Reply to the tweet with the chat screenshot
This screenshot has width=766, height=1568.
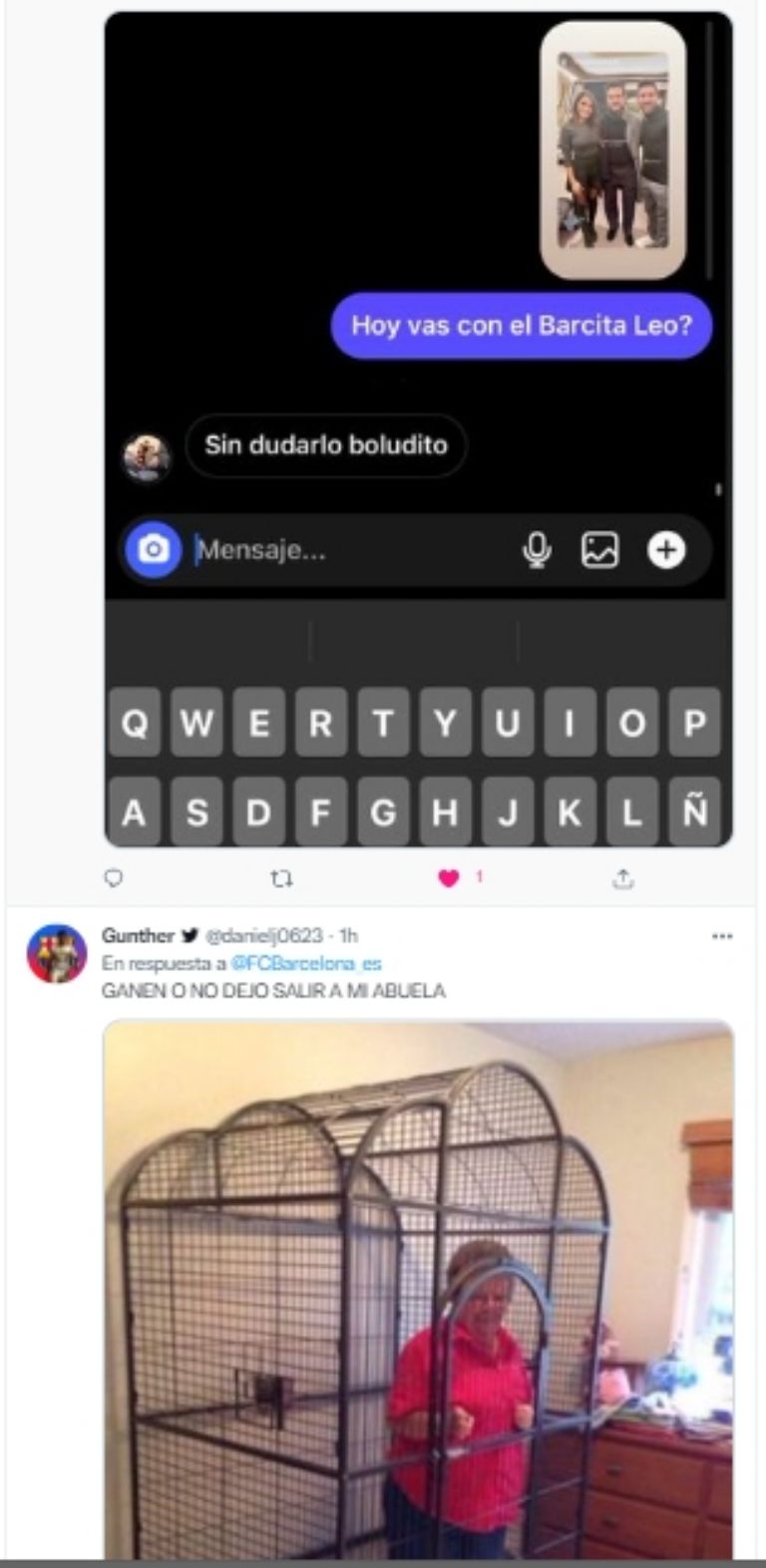point(114,878)
